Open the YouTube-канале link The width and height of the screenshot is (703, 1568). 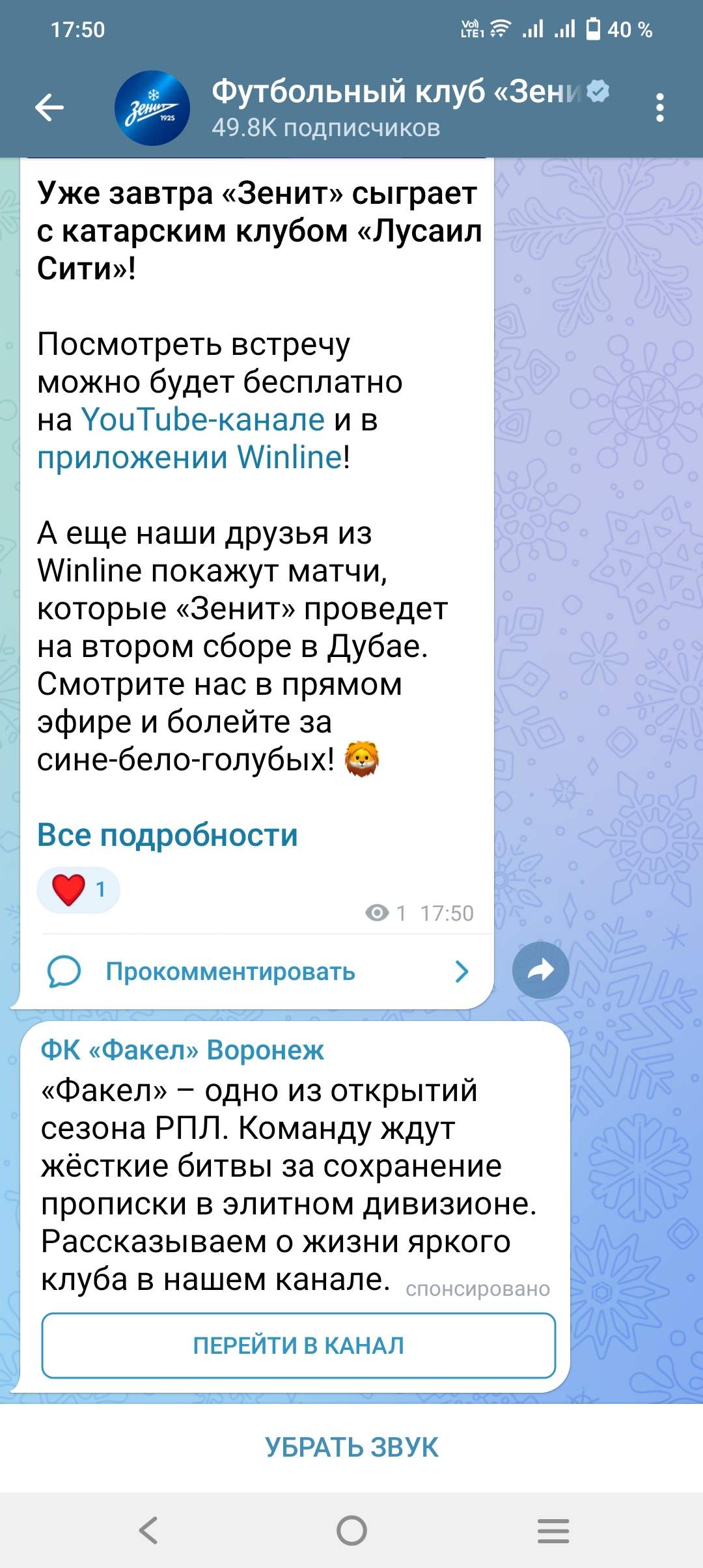(x=203, y=419)
